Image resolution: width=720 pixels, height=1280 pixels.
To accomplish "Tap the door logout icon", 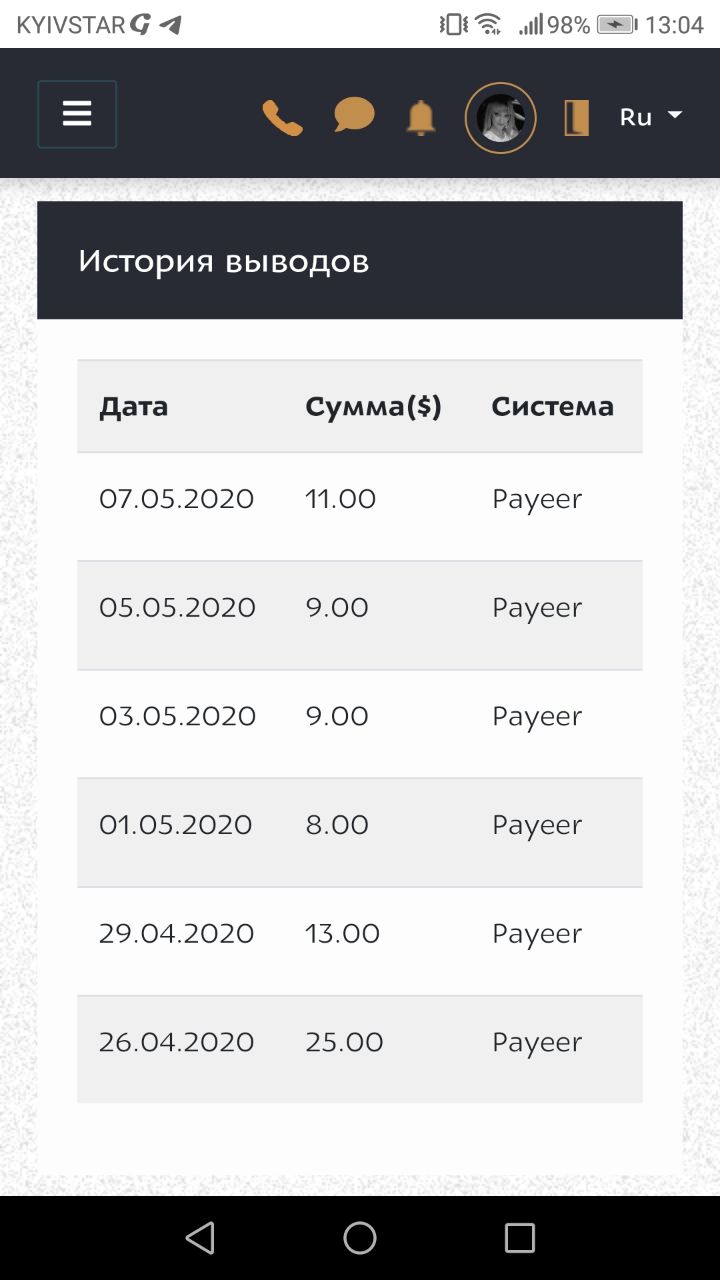I will click(x=576, y=118).
